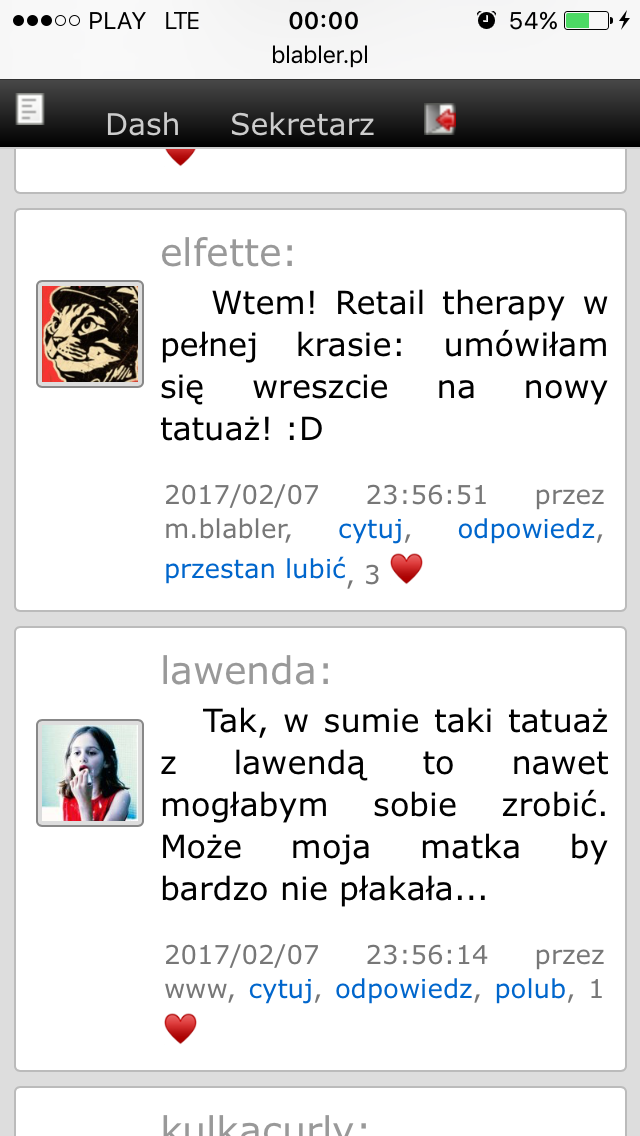The height and width of the screenshot is (1136, 640).
Task: Open lawenda's profile avatar
Action: (x=90, y=773)
